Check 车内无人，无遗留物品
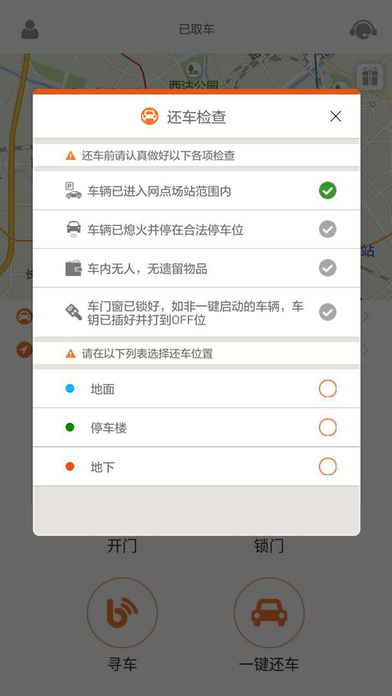The height and width of the screenshot is (696, 392). pyautogui.click(x=328, y=268)
